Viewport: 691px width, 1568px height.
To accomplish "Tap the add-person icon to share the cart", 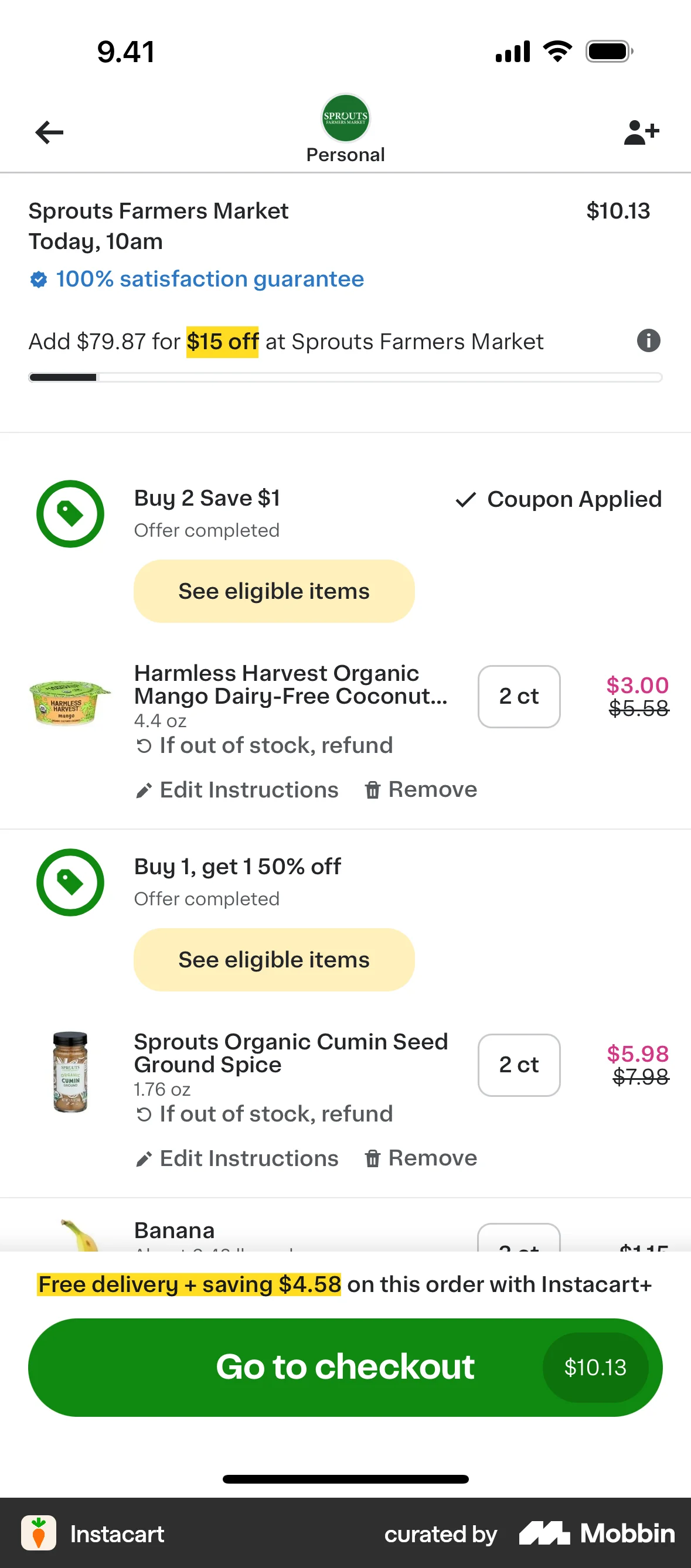I will [x=641, y=132].
